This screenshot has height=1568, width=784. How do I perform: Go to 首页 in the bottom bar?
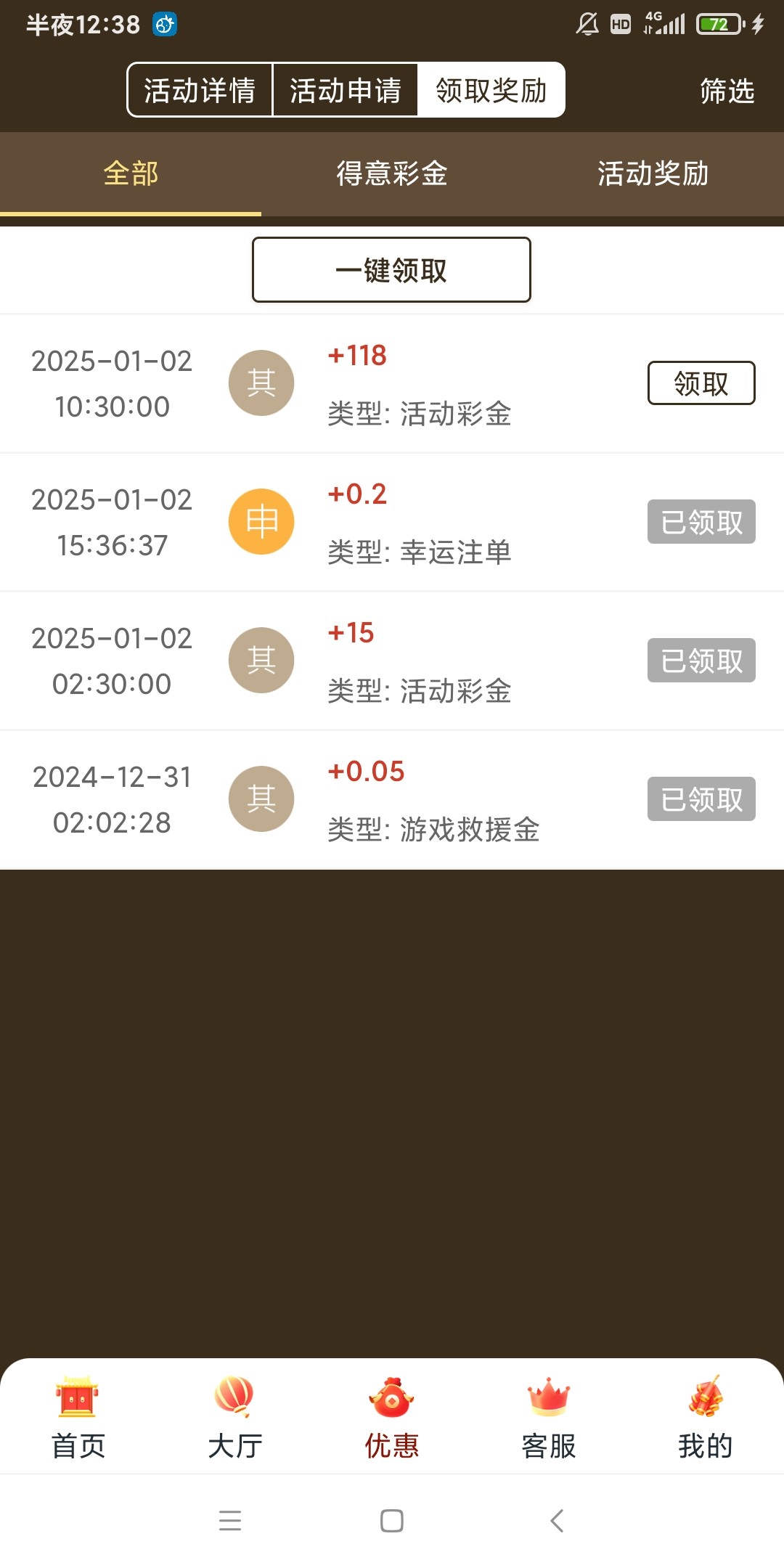click(78, 1416)
